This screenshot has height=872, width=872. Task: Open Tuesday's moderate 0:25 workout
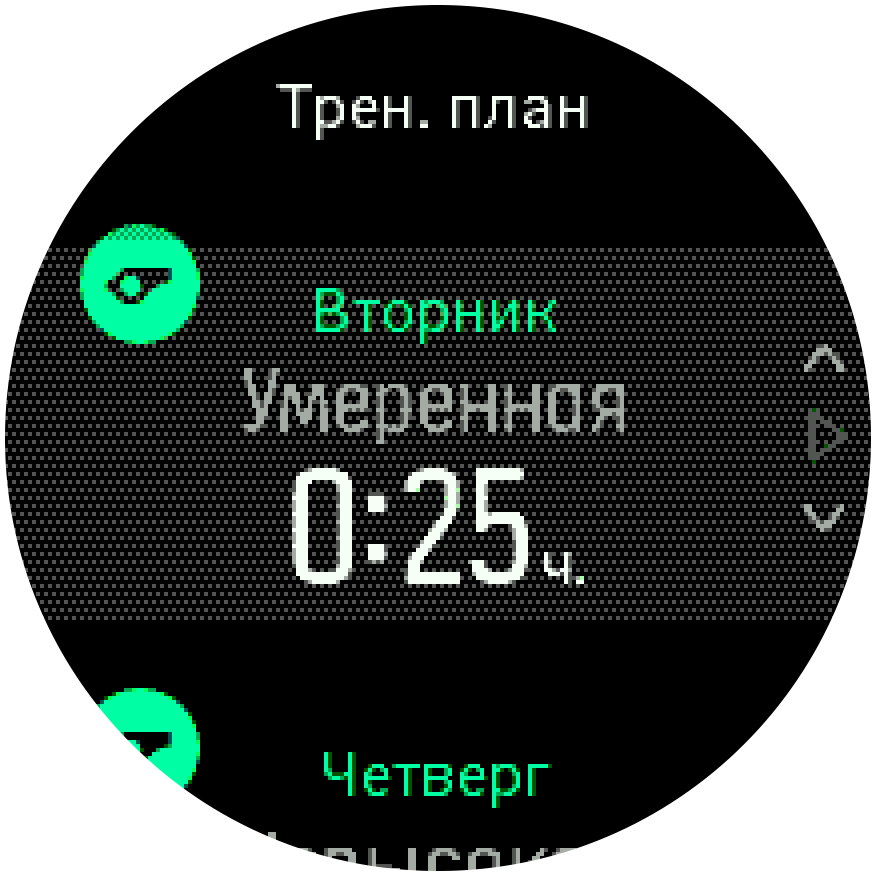[436, 435]
